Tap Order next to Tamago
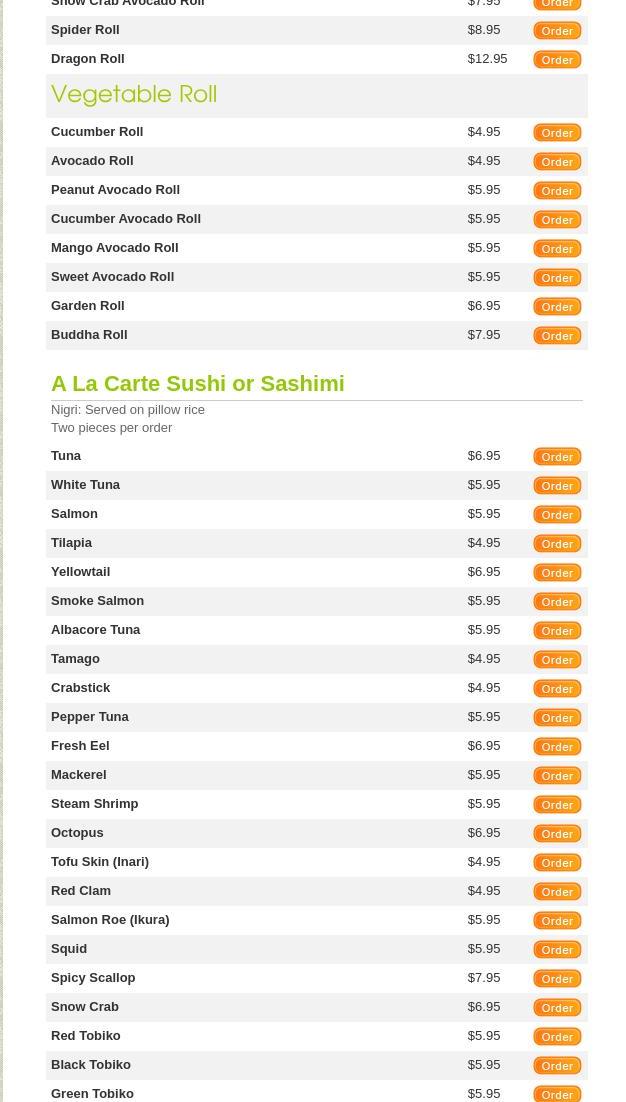626x1102 pixels. [557, 660]
